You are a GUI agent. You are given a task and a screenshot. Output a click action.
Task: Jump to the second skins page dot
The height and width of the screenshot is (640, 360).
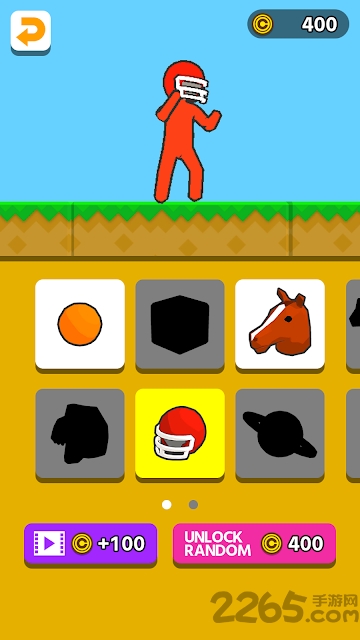(x=193, y=504)
